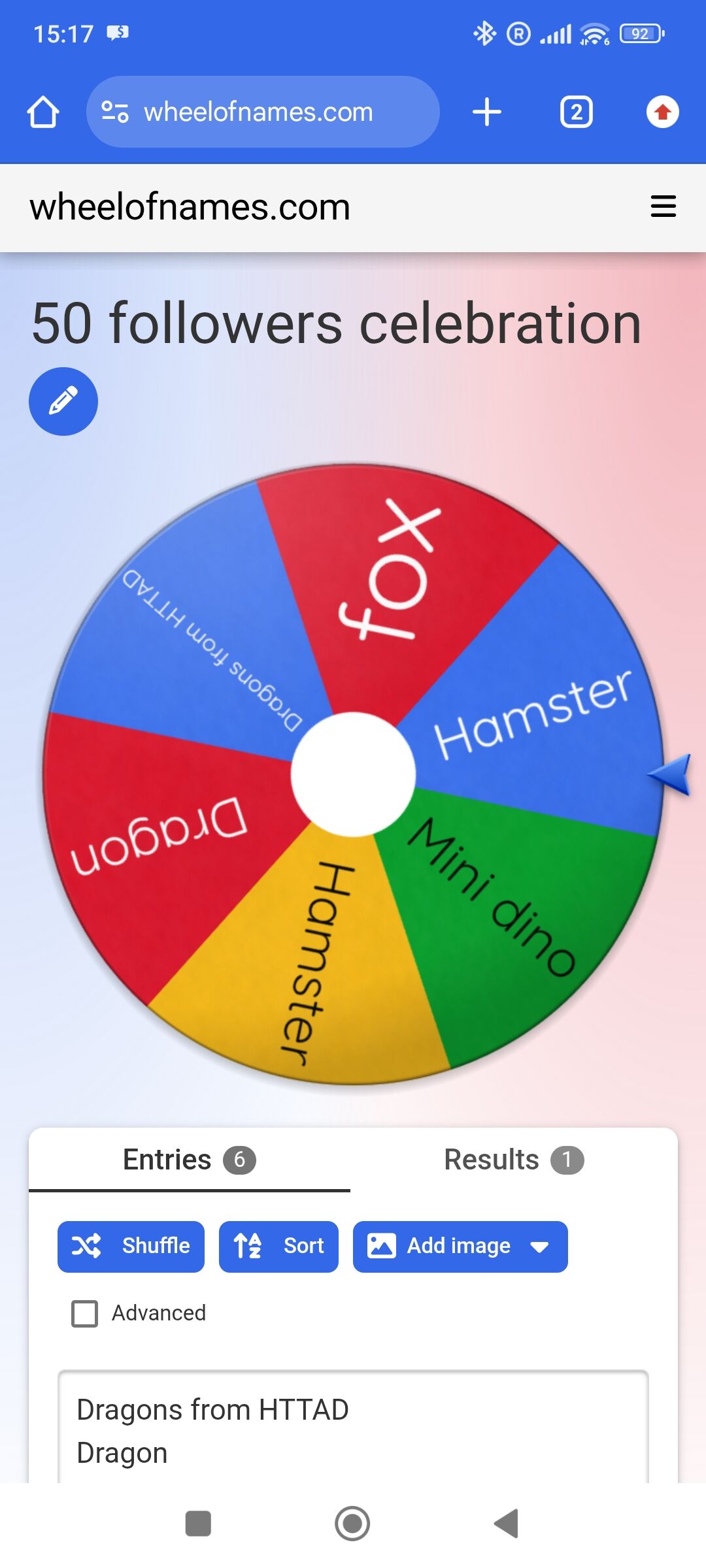Spin the wheel of names
Viewport: 706px width, 1568px height.
click(x=353, y=774)
